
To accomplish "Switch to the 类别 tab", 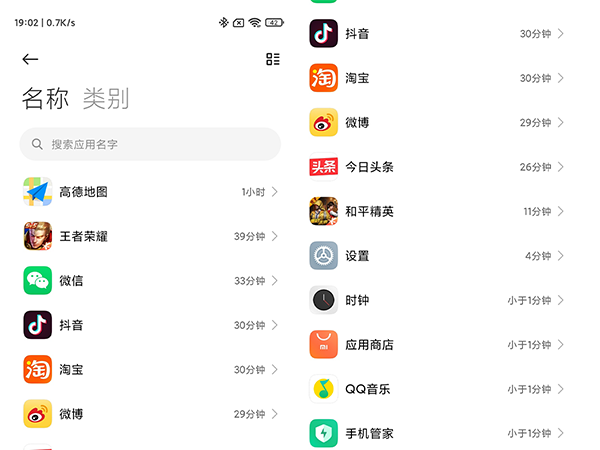I will pyautogui.click(x=106, y=98).
